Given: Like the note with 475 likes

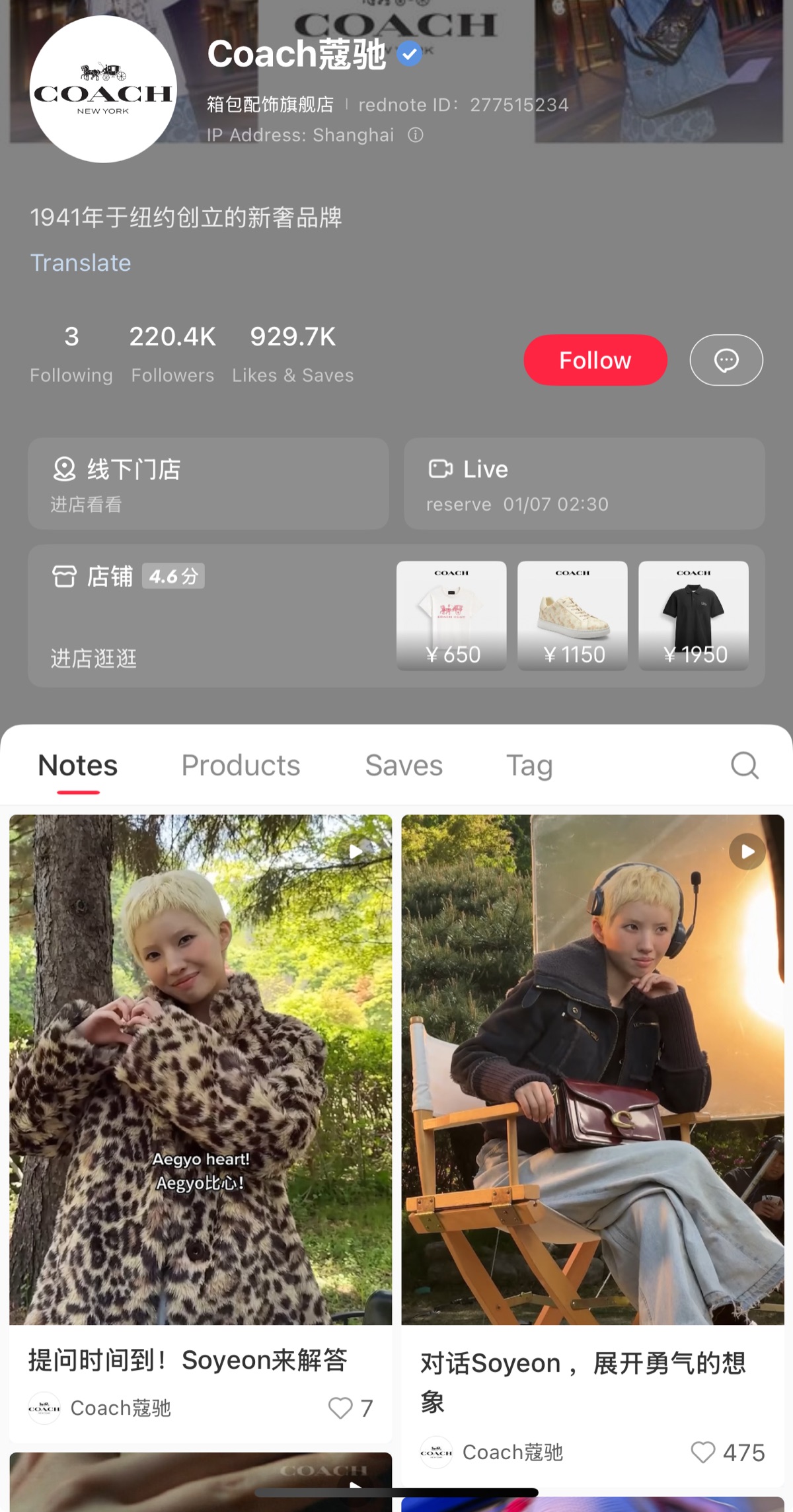Looking at the screenshot, I should coord(702,1453).
